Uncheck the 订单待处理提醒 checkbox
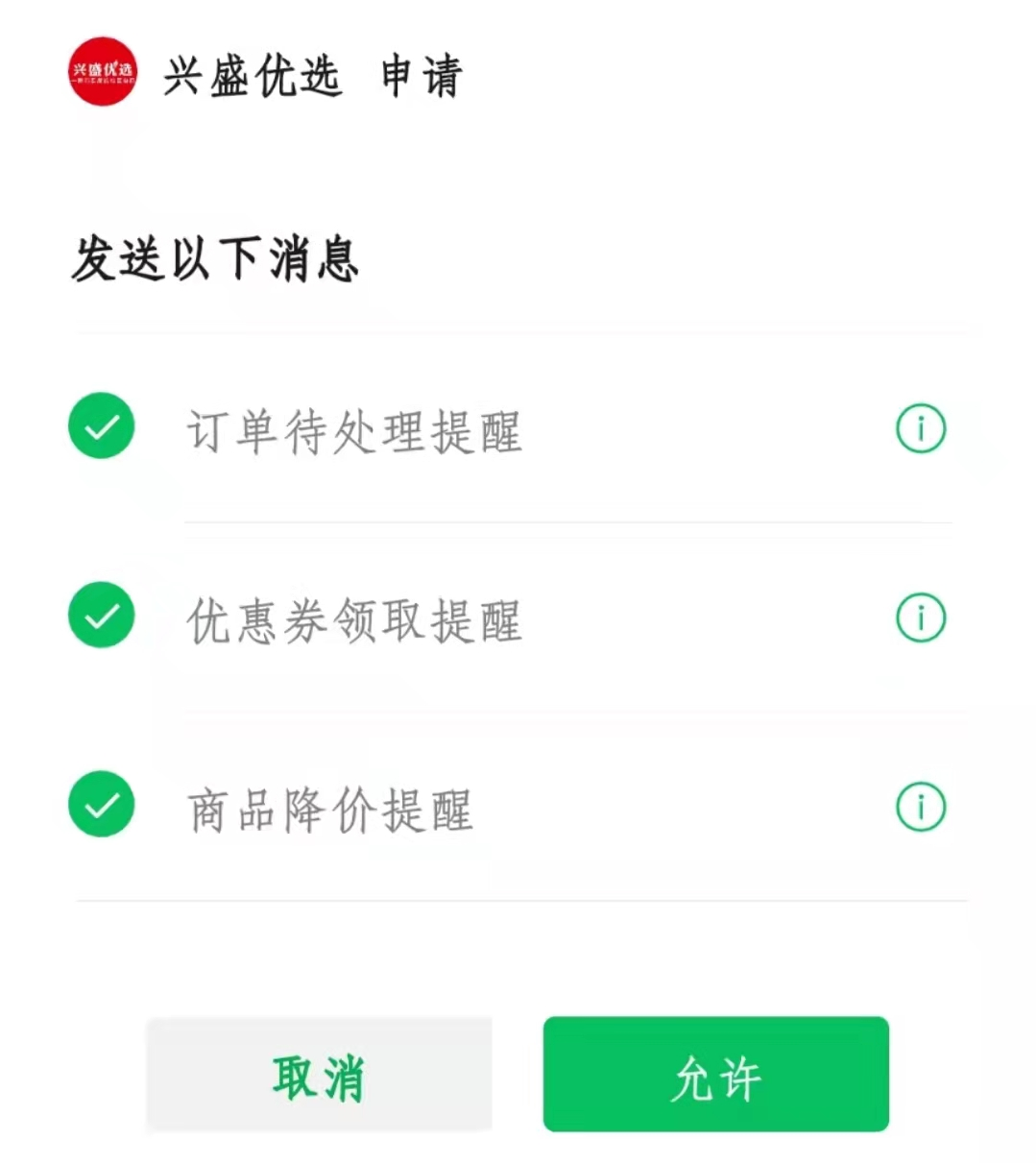Viewport: 1036px width, 1163px height. coord(102,425)
